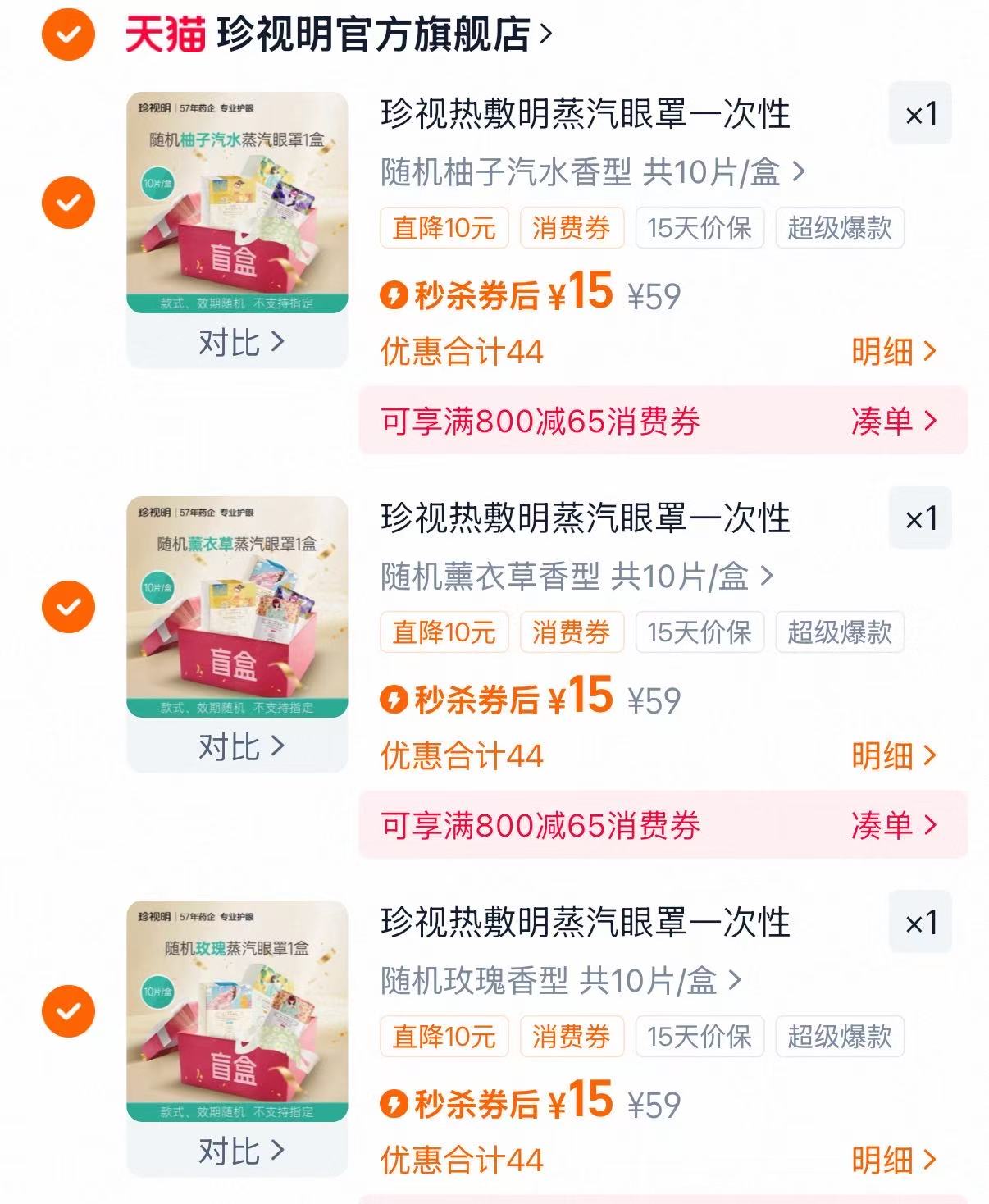Image resolution: width=989 pixels, height=1204 pixels.
Task: Click the lightning seckill icon on first item
Action: 395,297
